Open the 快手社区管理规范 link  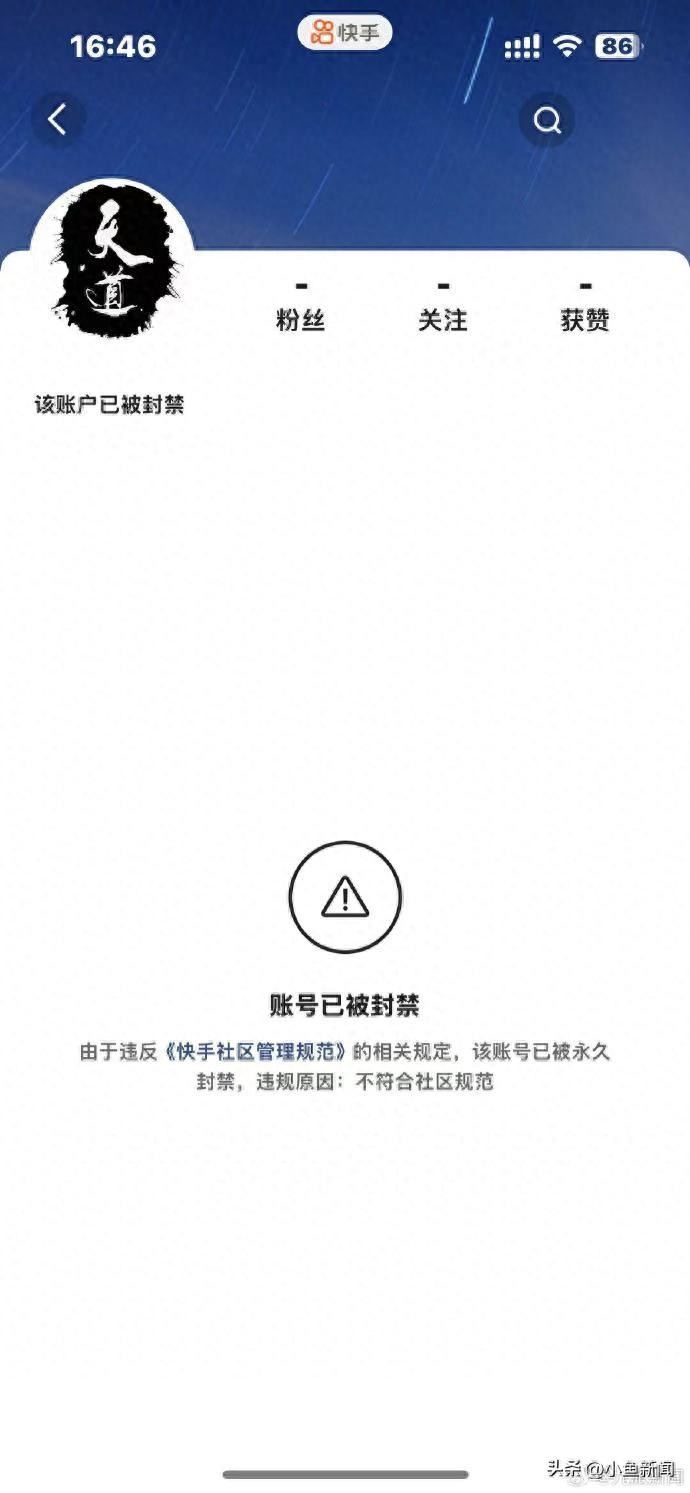pyautogui.click(x=258, y=1051)
